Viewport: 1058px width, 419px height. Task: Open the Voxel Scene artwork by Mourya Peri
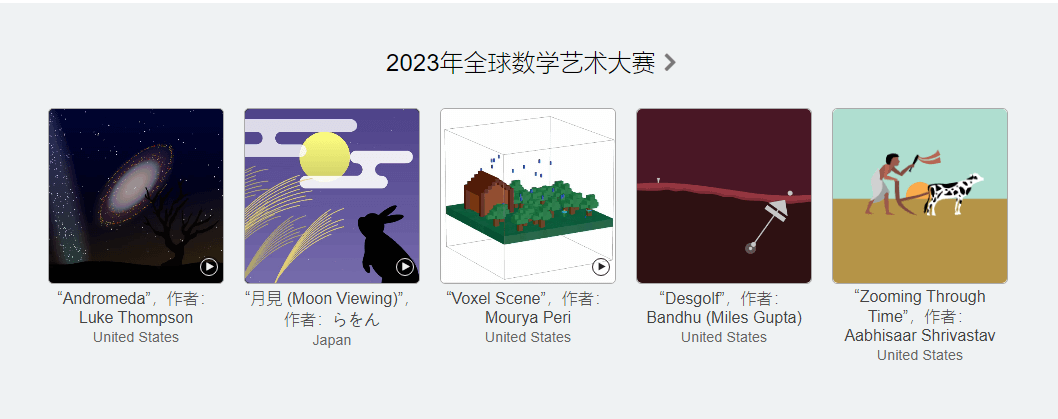(528, 196)
